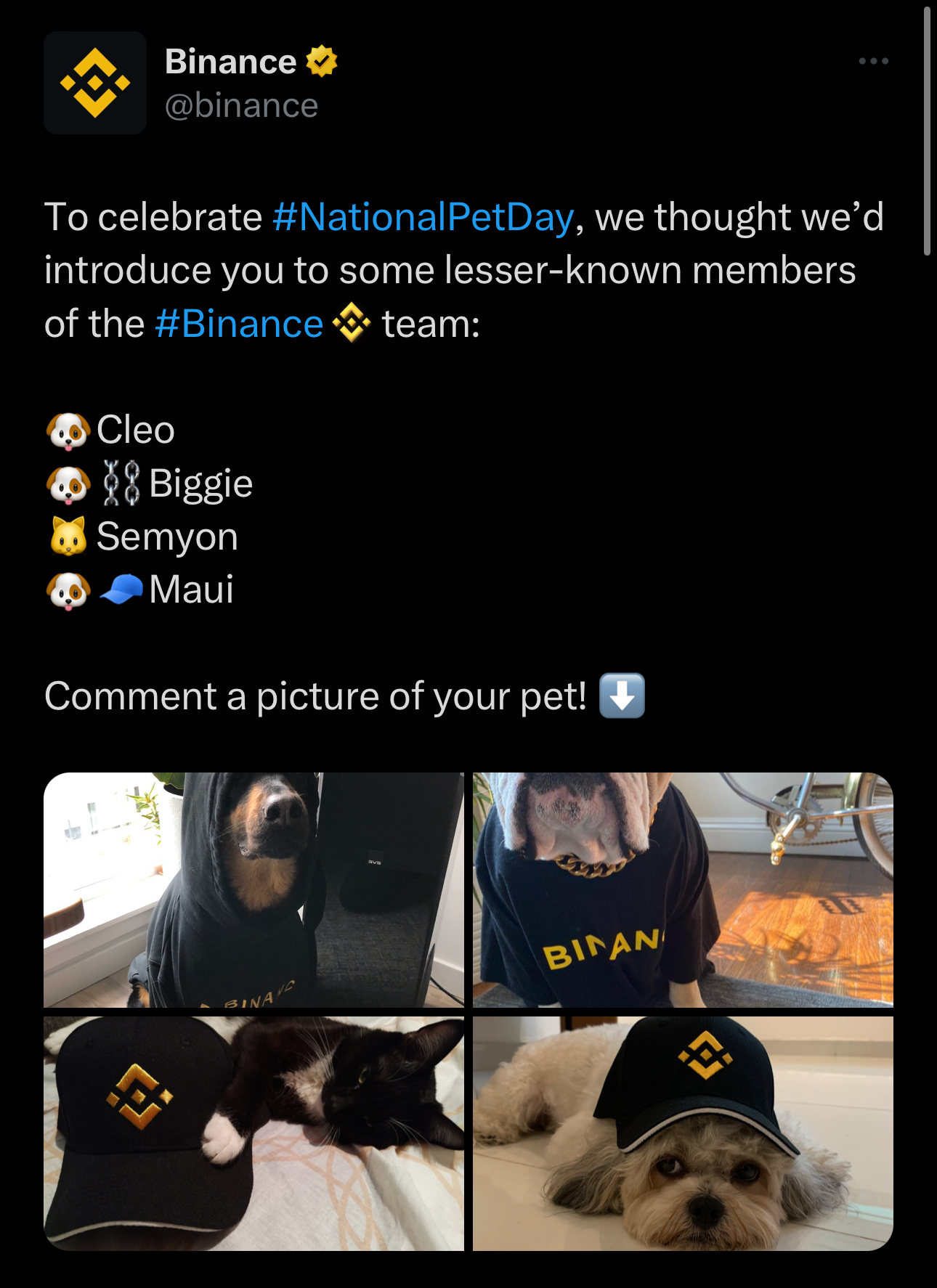Open the tweet's three-dot overflow menu
The height and width of the screenshot is (1288, 937).
click(873, 61)
